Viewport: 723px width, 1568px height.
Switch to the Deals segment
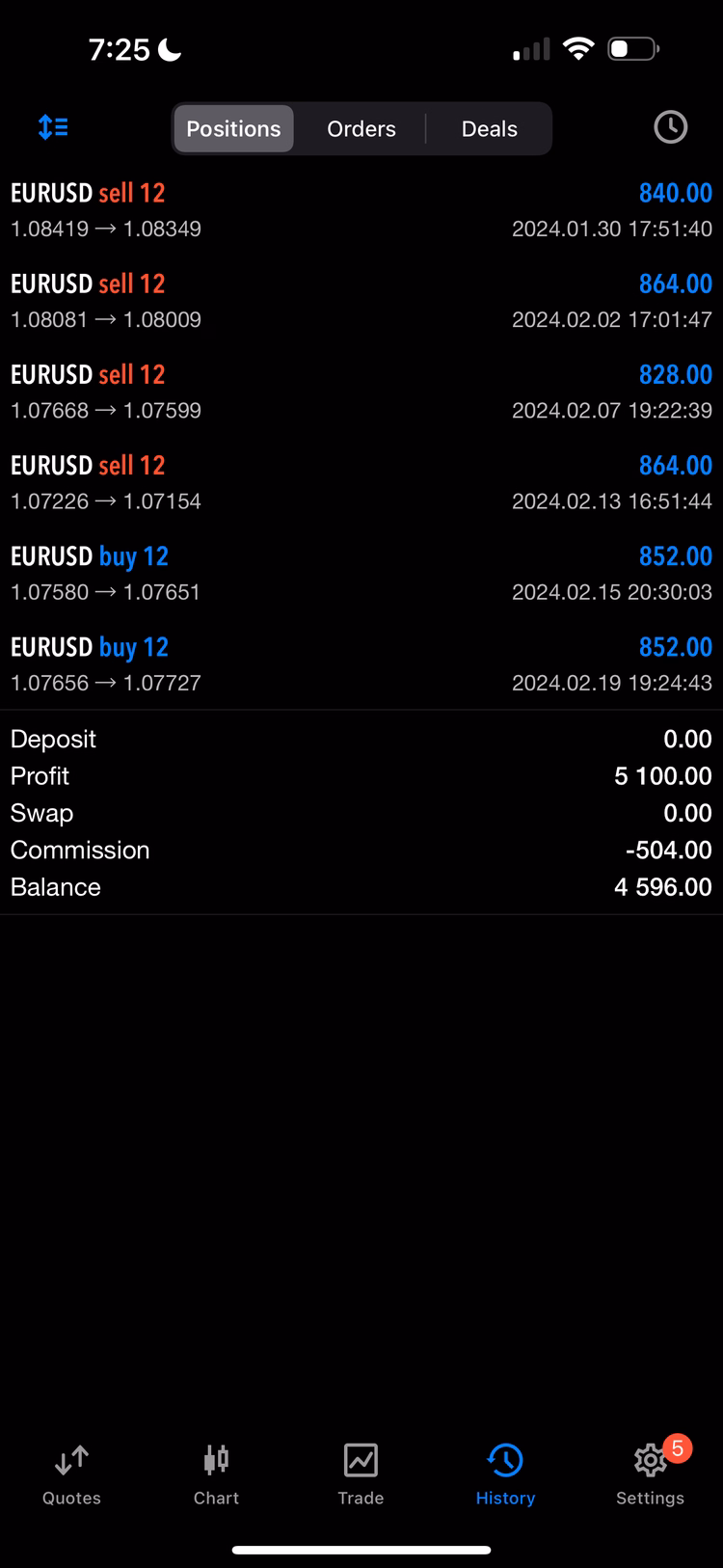point(490,128)
